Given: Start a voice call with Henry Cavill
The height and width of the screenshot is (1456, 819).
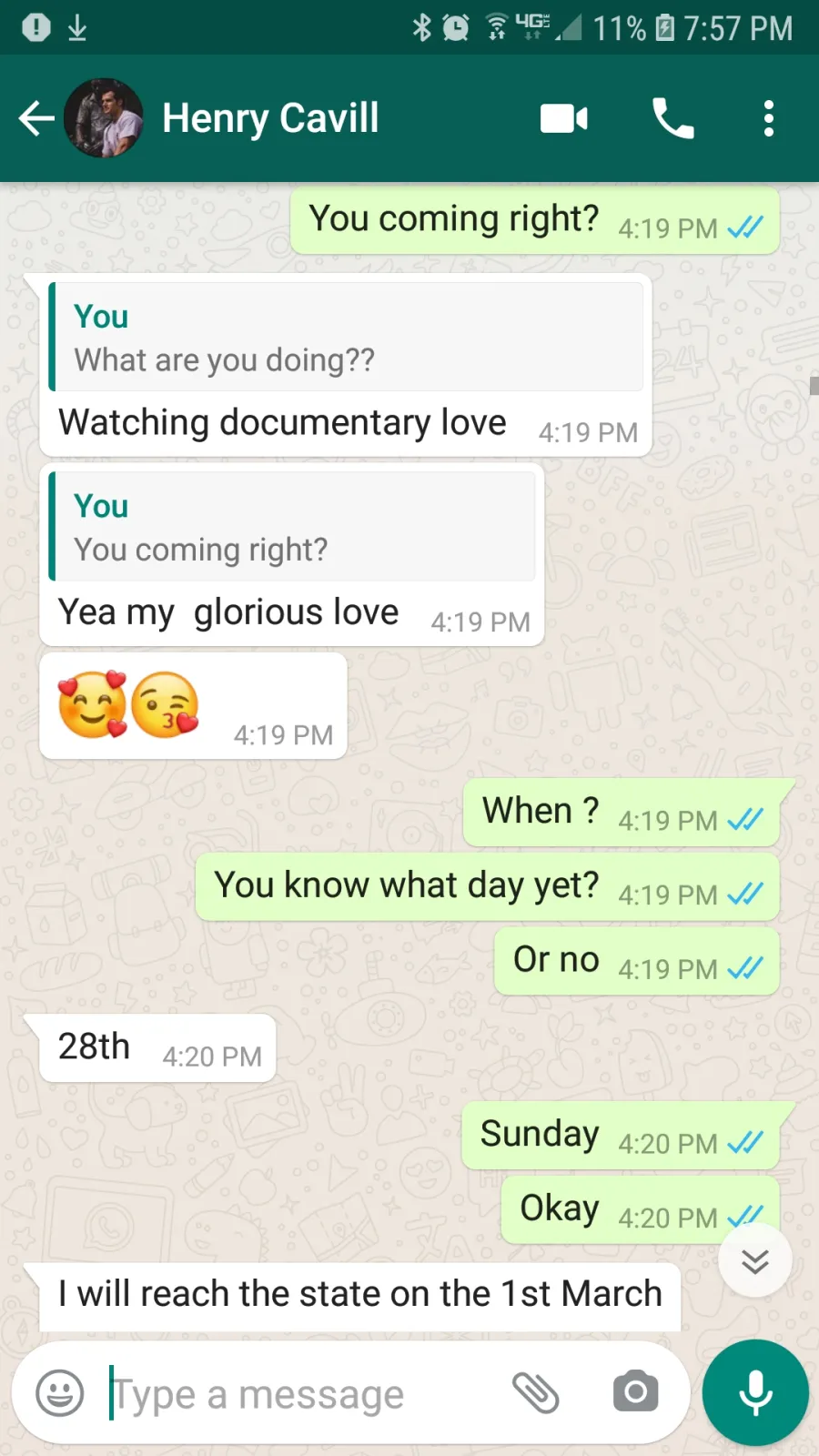Looking at the screenshot, I should (673, 118).
